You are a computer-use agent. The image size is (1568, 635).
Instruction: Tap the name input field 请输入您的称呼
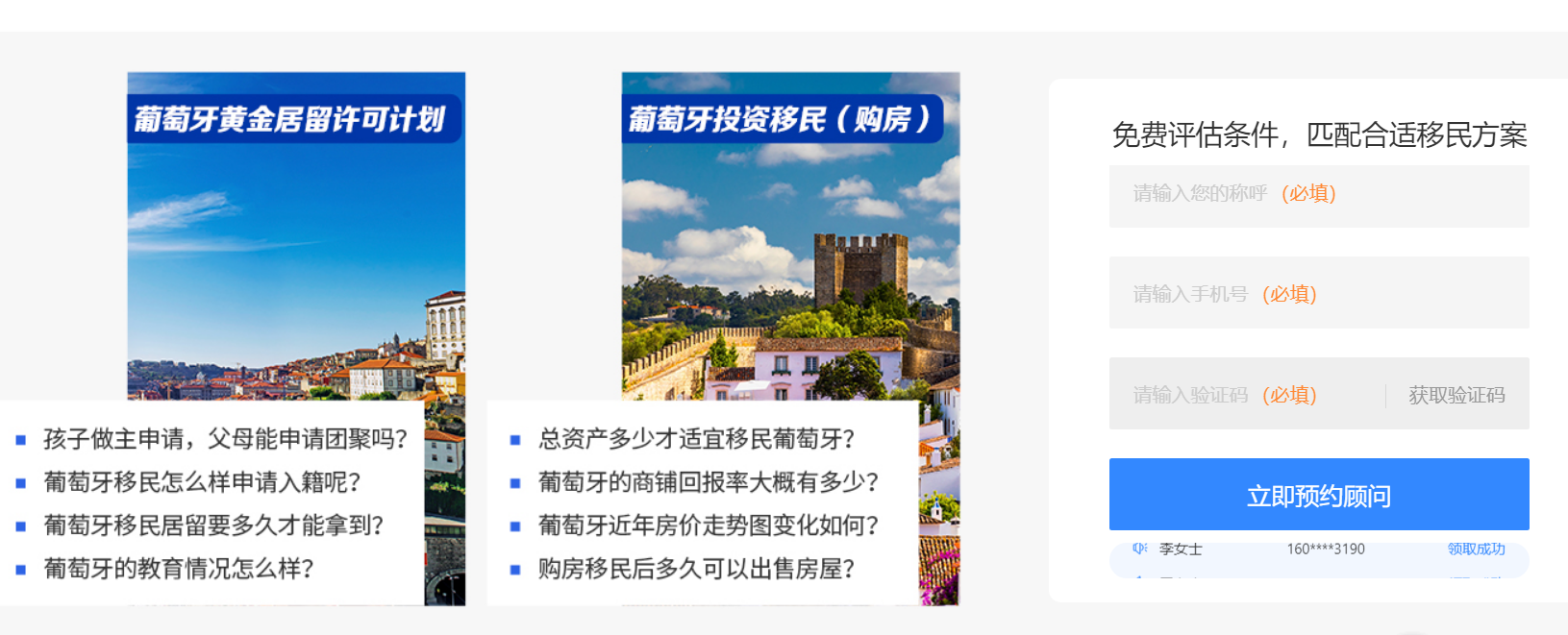point(1318,195)
